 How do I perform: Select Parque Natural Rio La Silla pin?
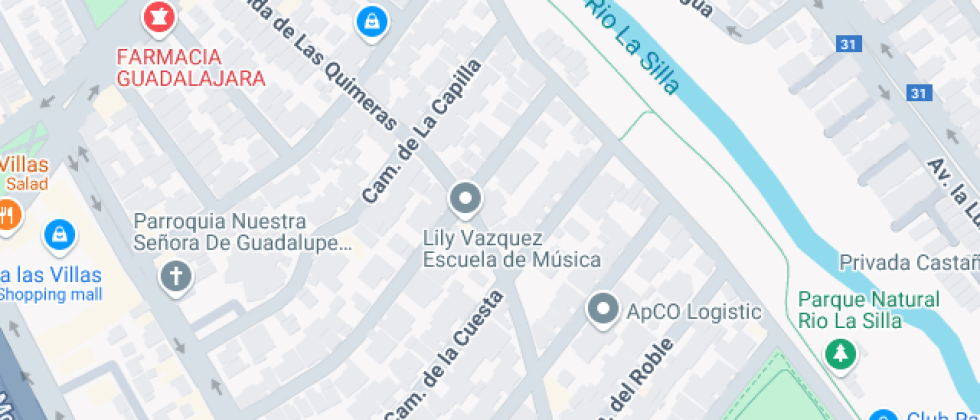[x=840, y=353]
